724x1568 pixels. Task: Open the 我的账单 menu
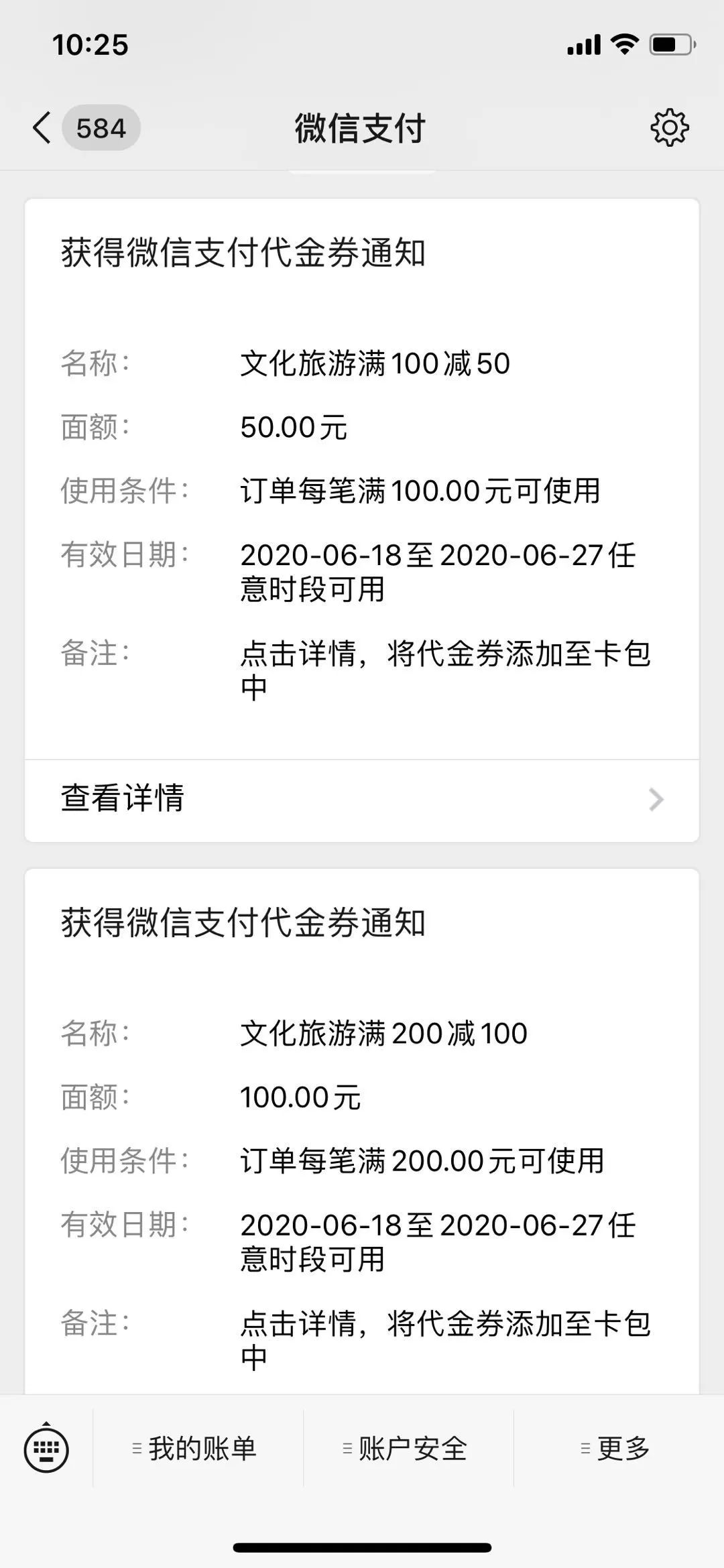(194, 1449)
